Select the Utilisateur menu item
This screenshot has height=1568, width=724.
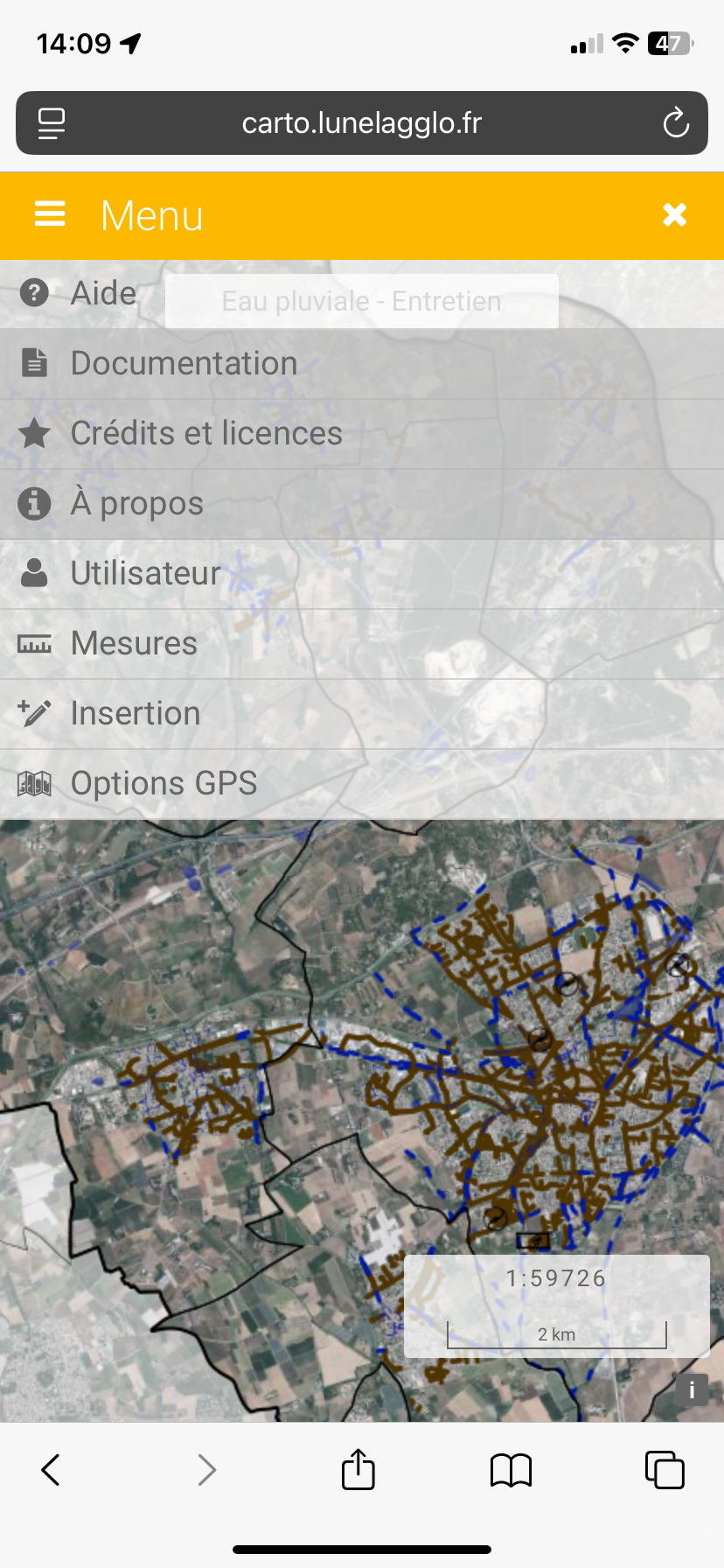click(x=145, y=573)
